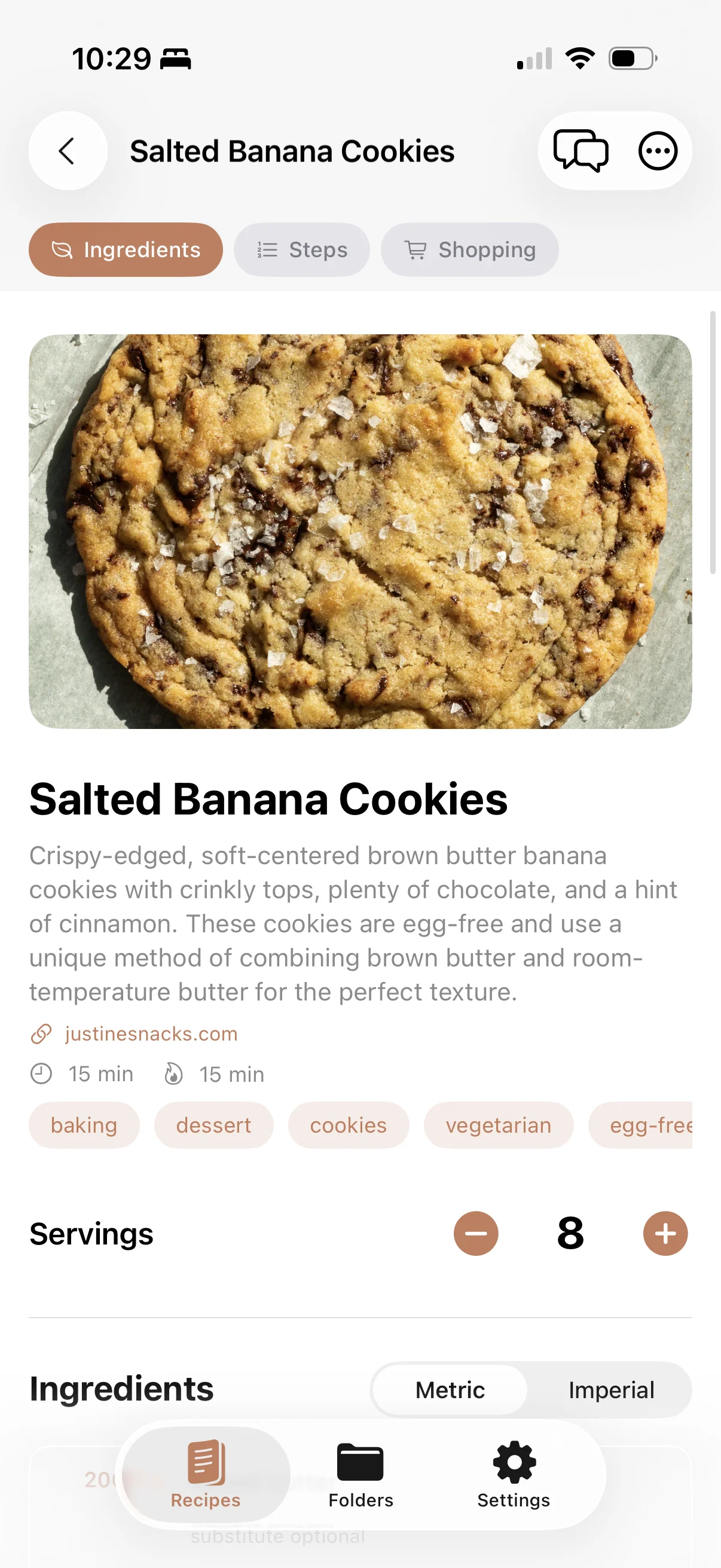
Task: Open the Settings tab
Action: pos(514,1474)
